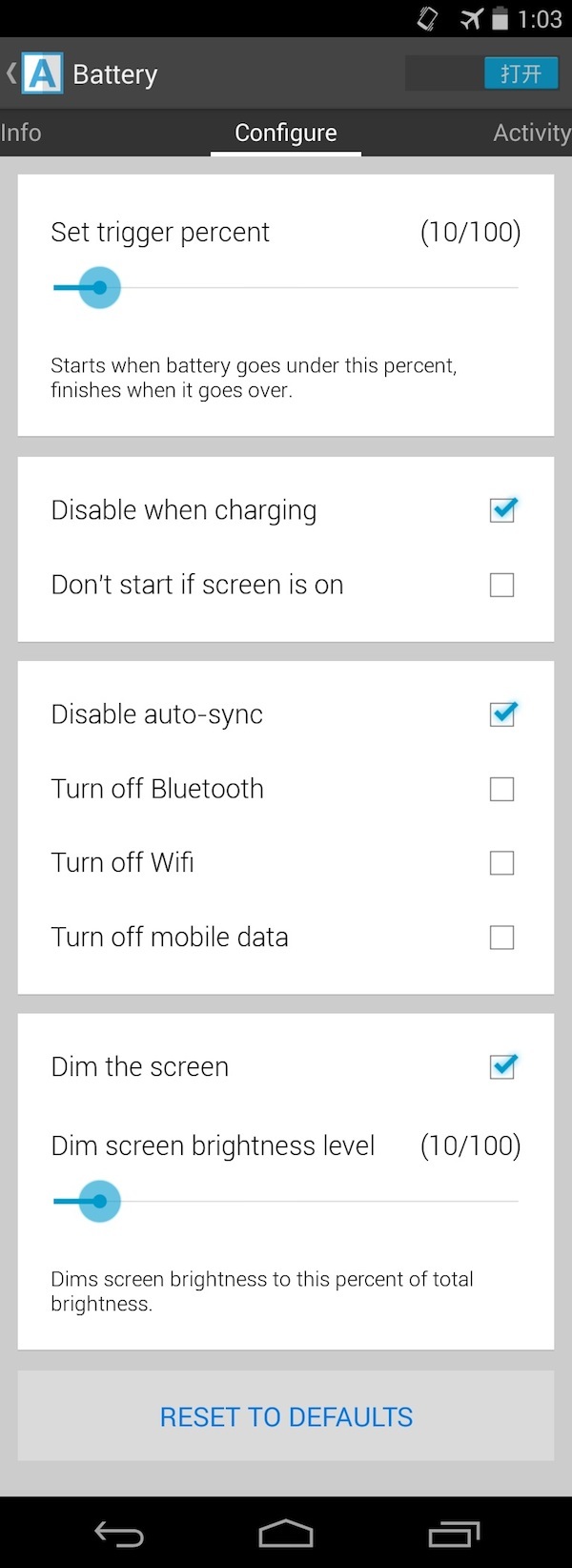Image resolution: width=572 pixels, height=1568 pixels.
Task: Enable the Turn off Wifi option
Action: pyautogui.click(x=502, y=863)
